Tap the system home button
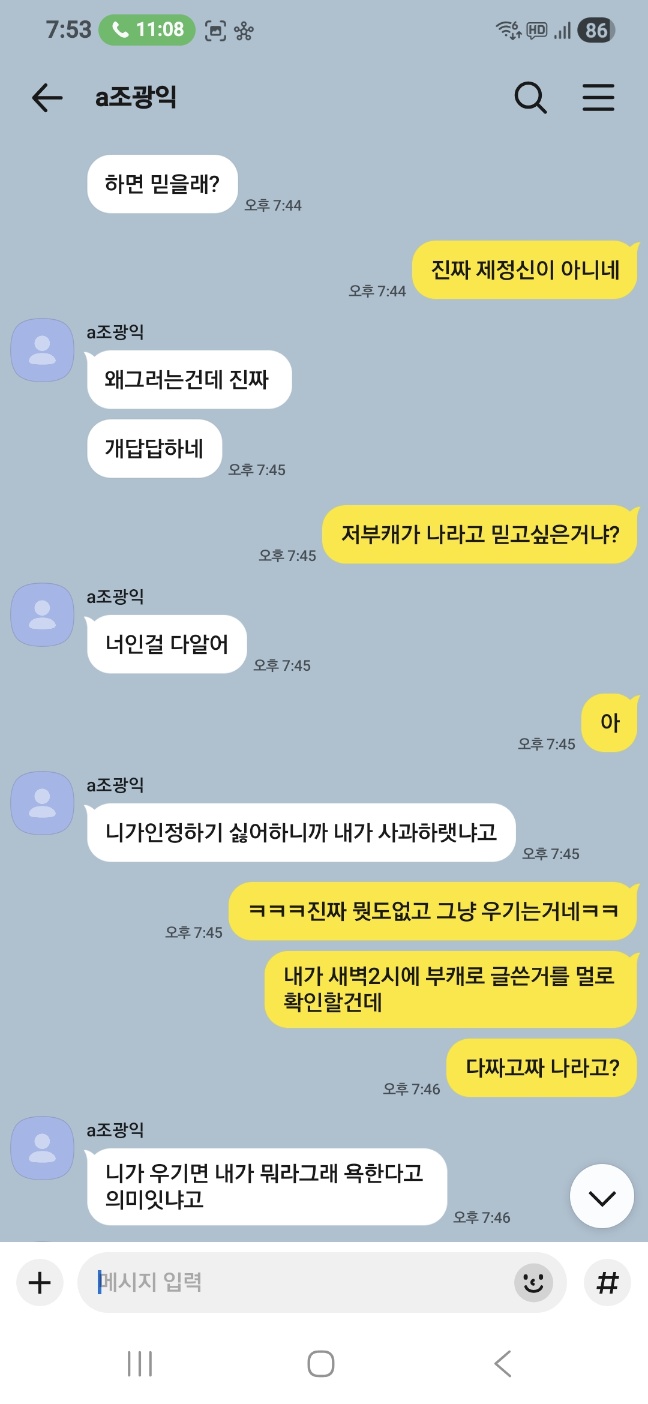The height and width of the screenshot is (1404, 648). (321, 1363)
